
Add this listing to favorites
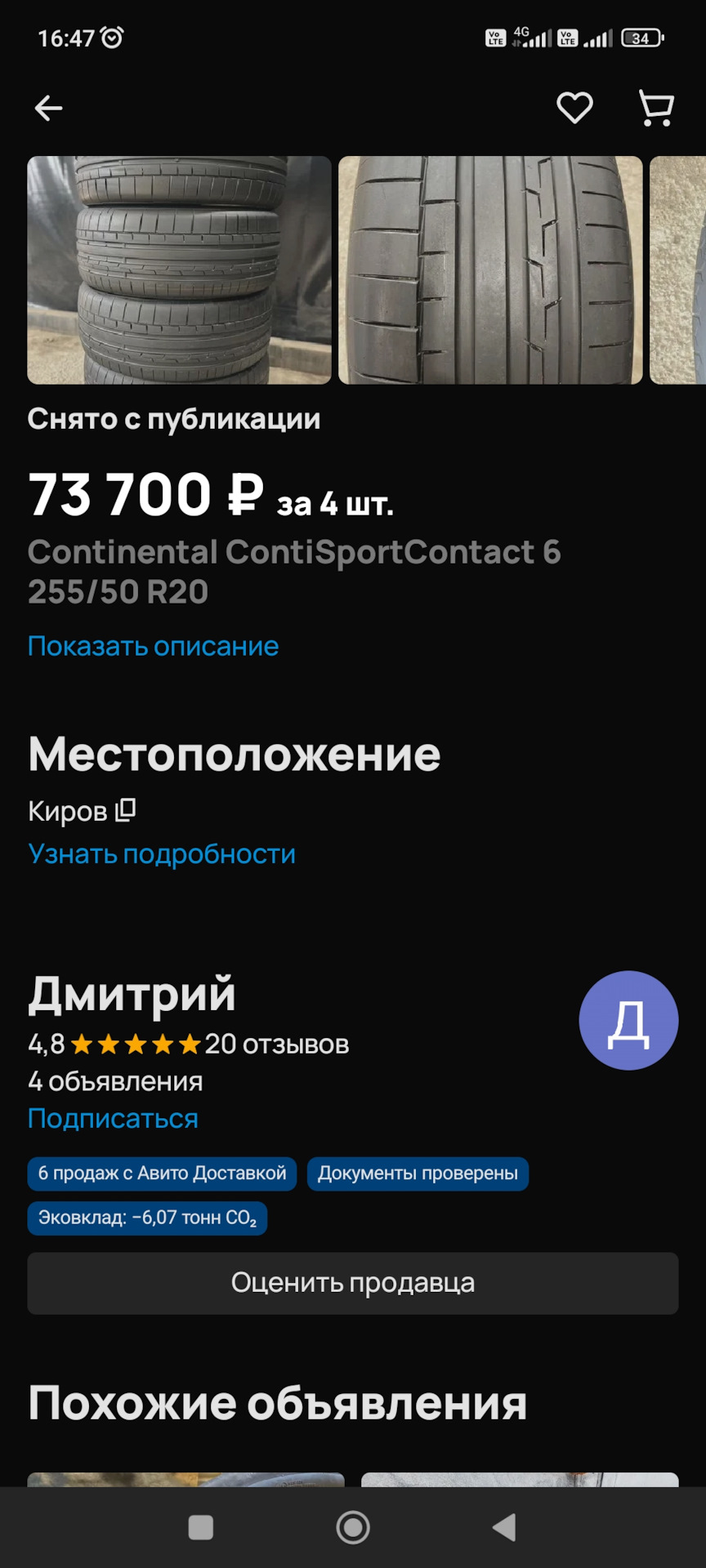574,108
